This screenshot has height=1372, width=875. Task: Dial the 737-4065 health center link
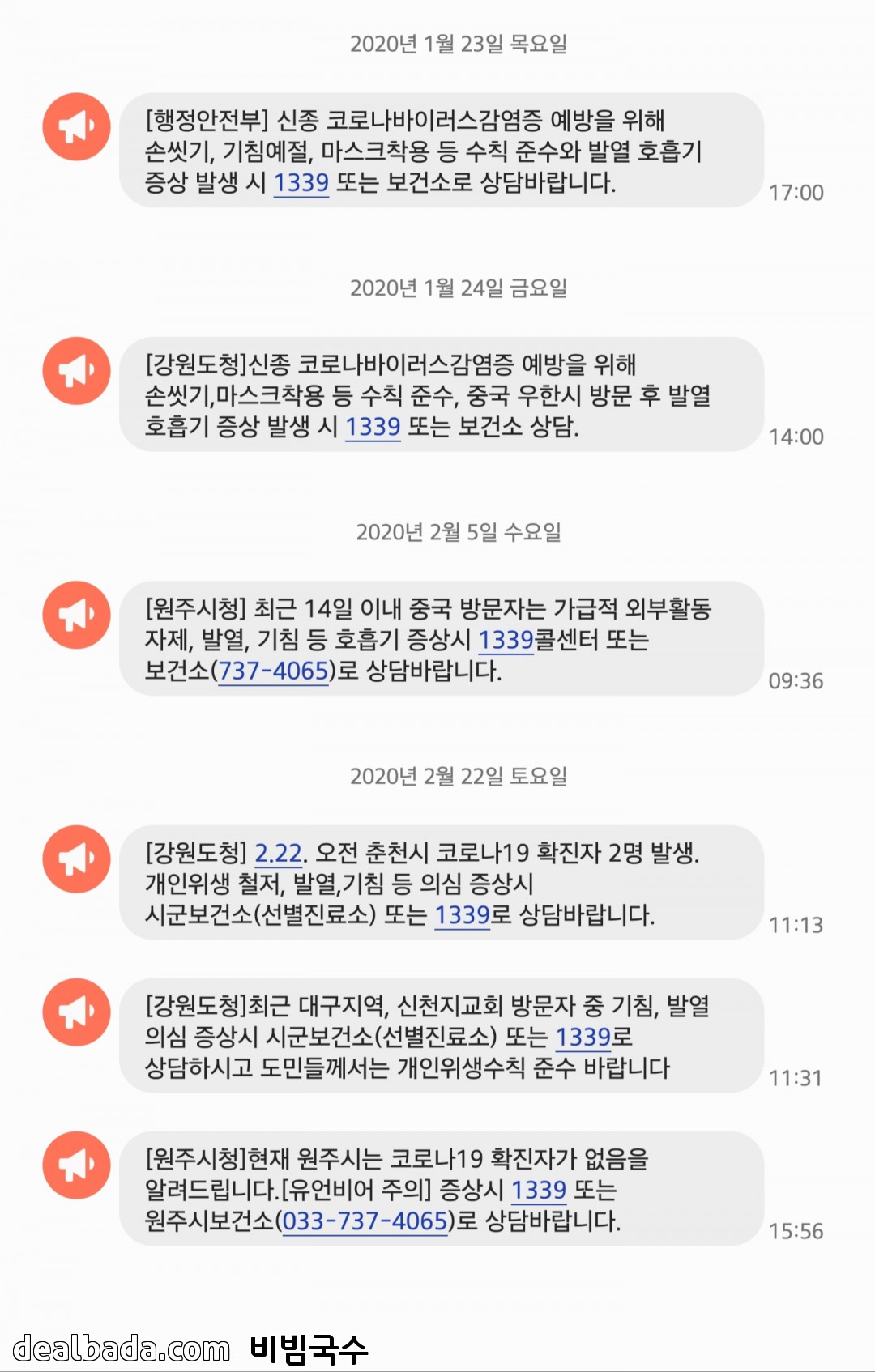click(x=274, y=671)
